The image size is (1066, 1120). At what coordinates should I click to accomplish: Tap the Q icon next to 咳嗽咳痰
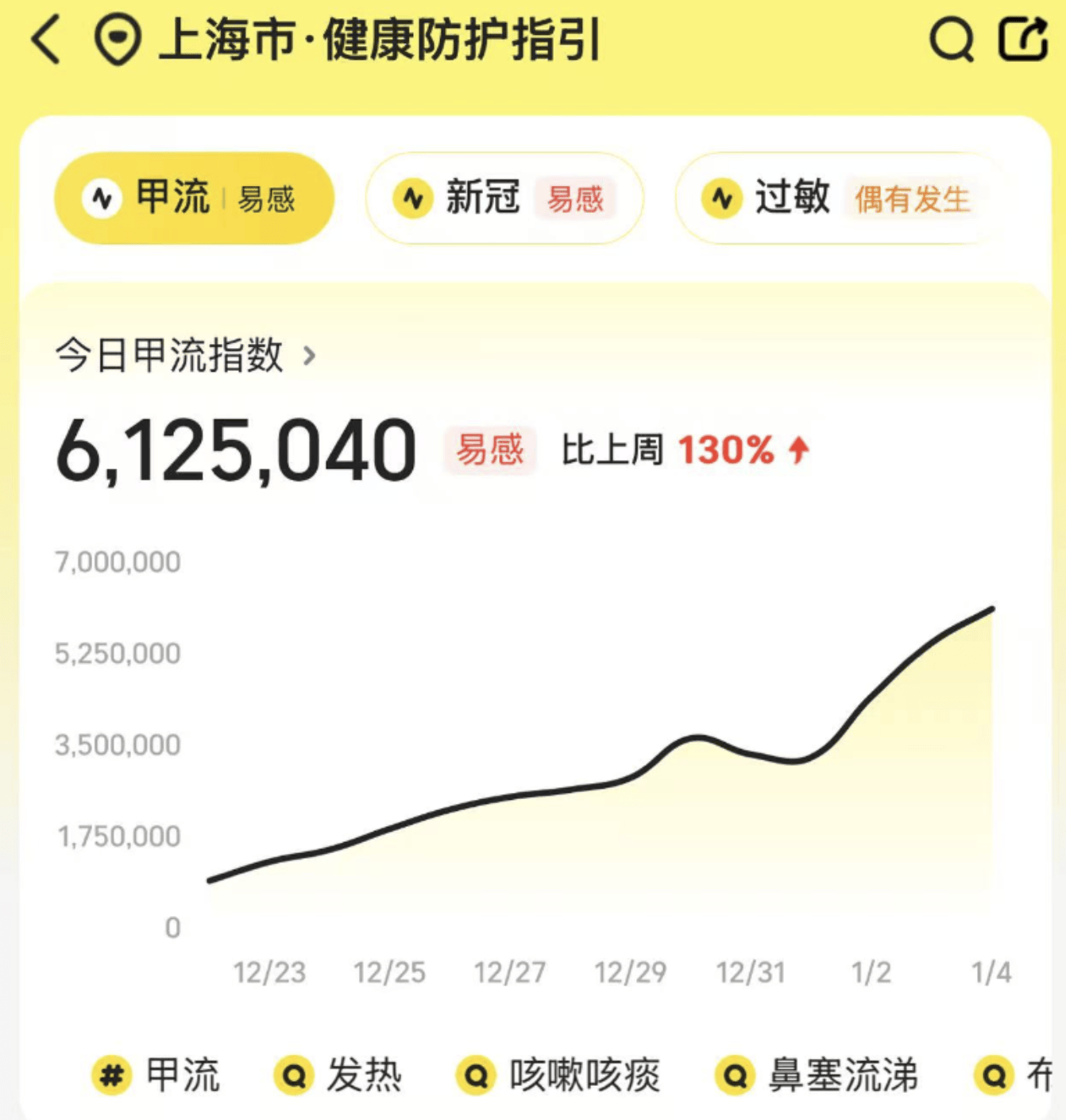(475, 1075)
